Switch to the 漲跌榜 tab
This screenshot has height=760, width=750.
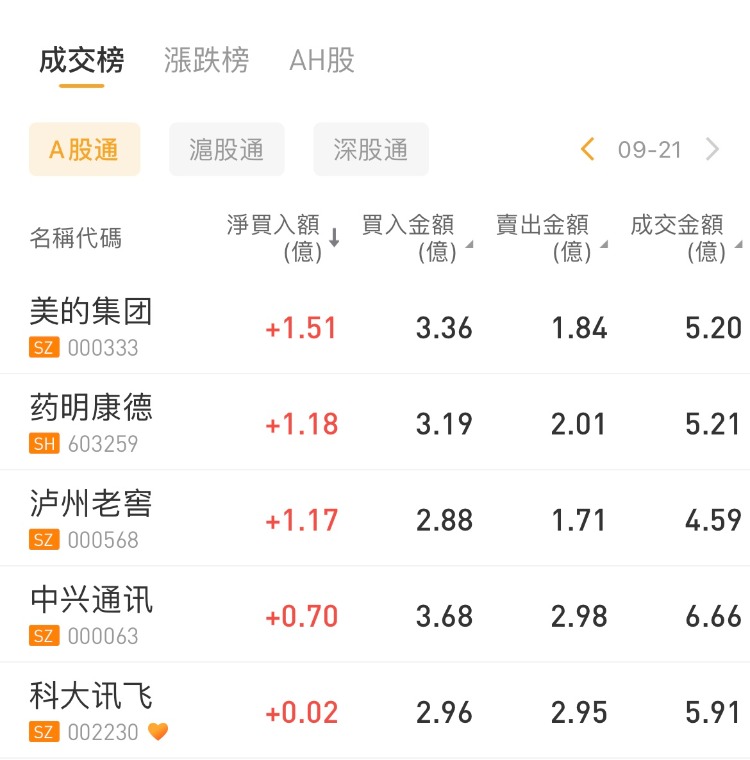coord(206,61)
